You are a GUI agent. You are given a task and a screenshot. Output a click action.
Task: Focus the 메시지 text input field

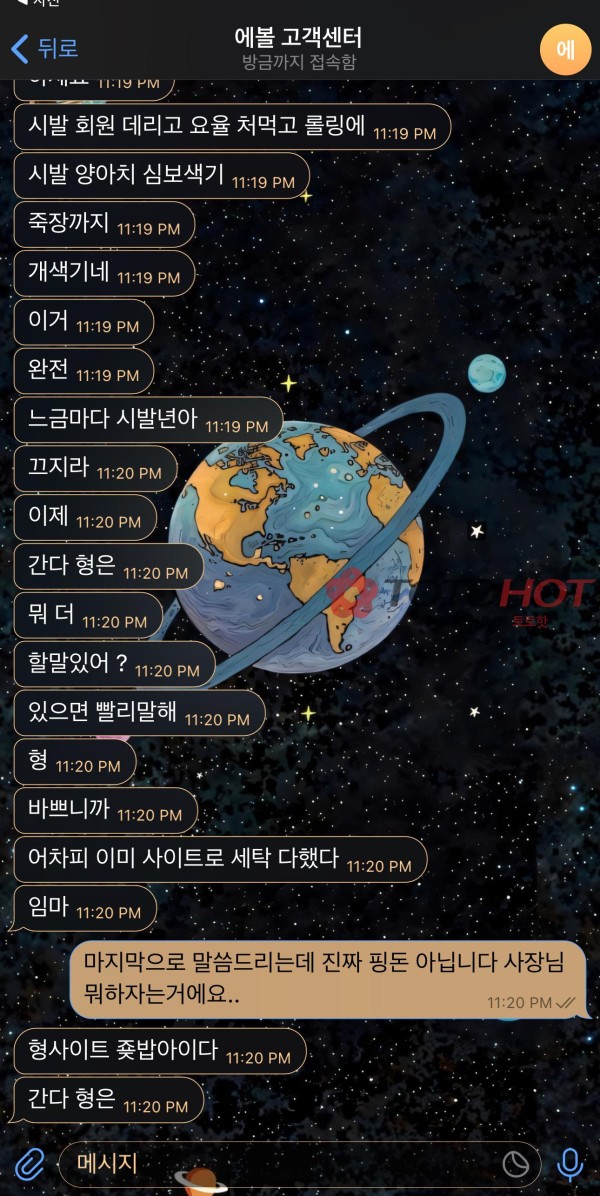(280, 1164)
